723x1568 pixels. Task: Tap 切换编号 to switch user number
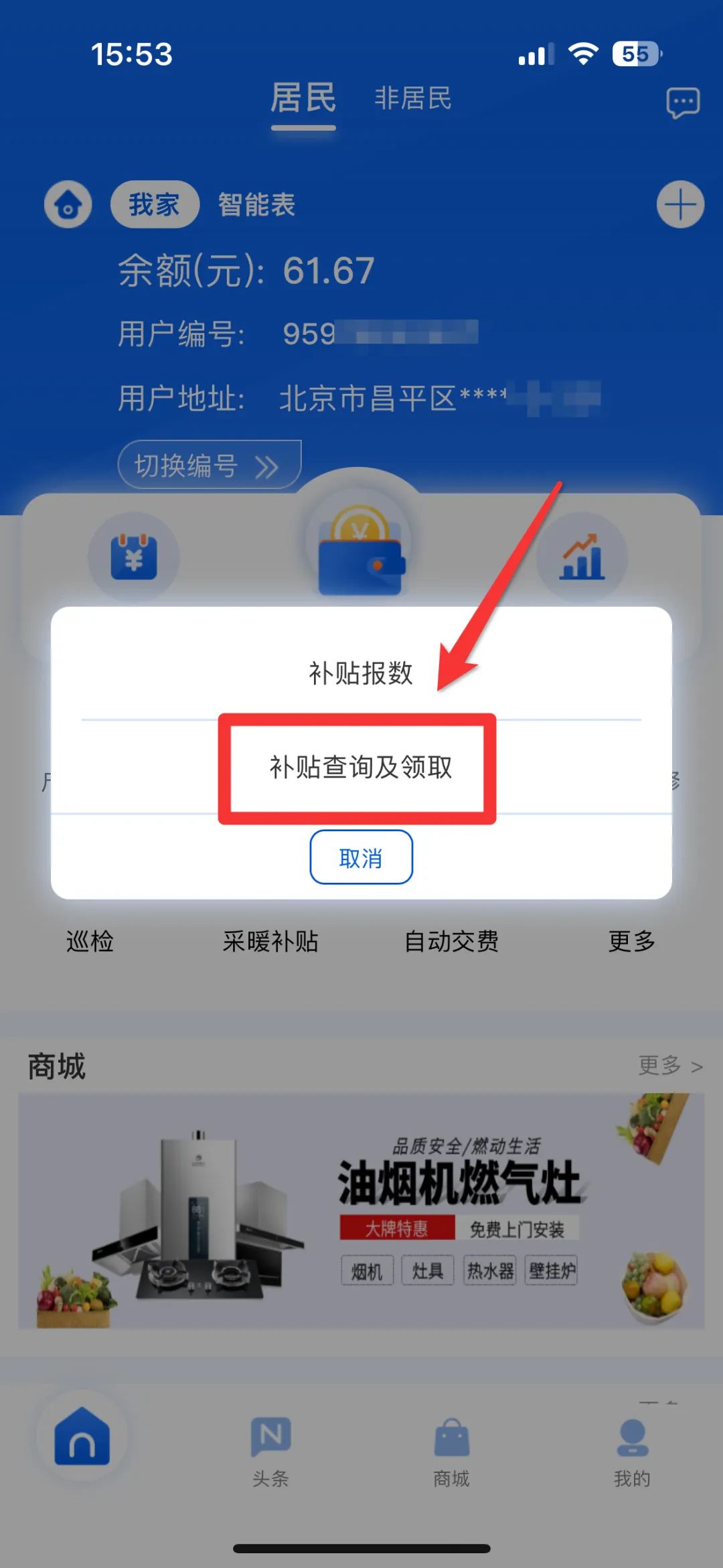[x=209, y=465]
